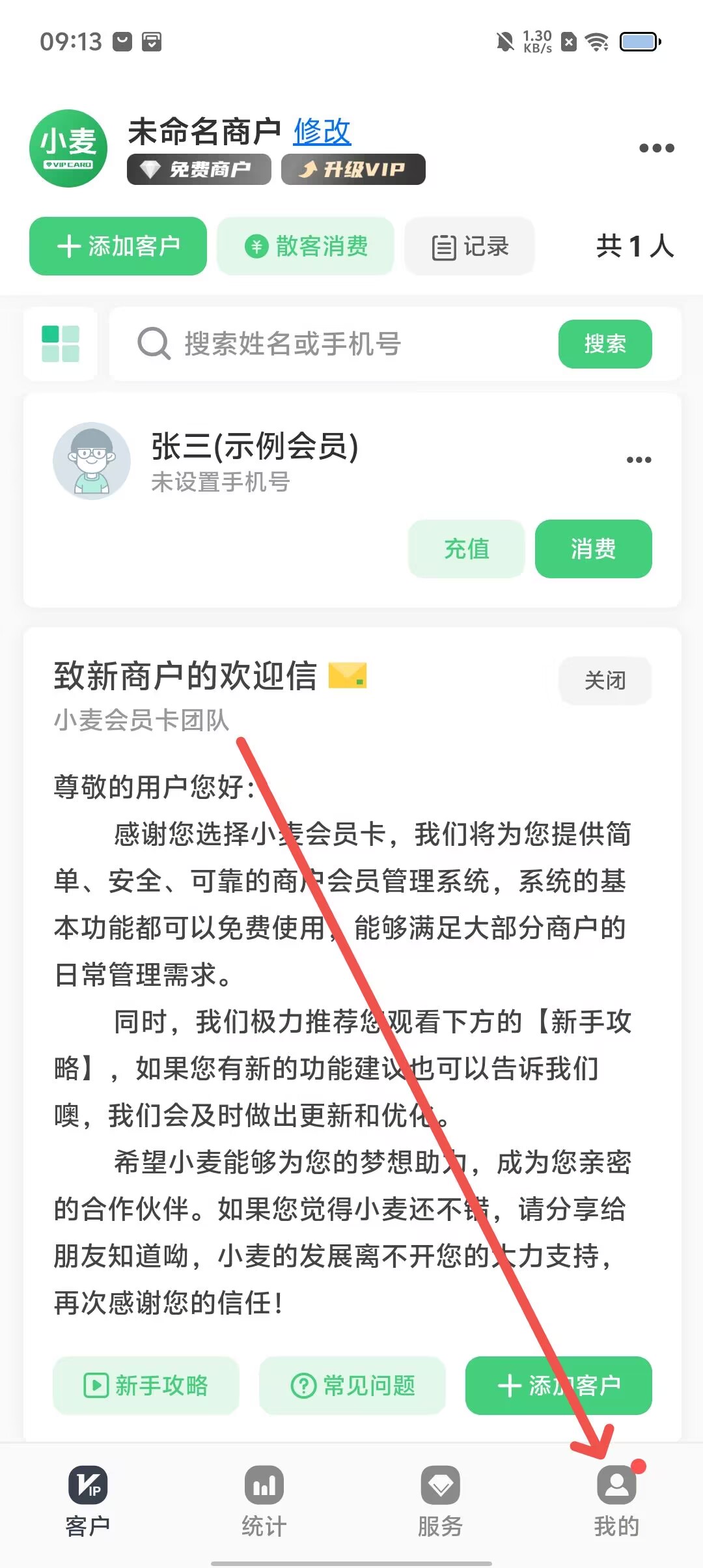The image size is (703, 1568).
Task: Tap 消费 for 张三
Action: tap(593, 549)
